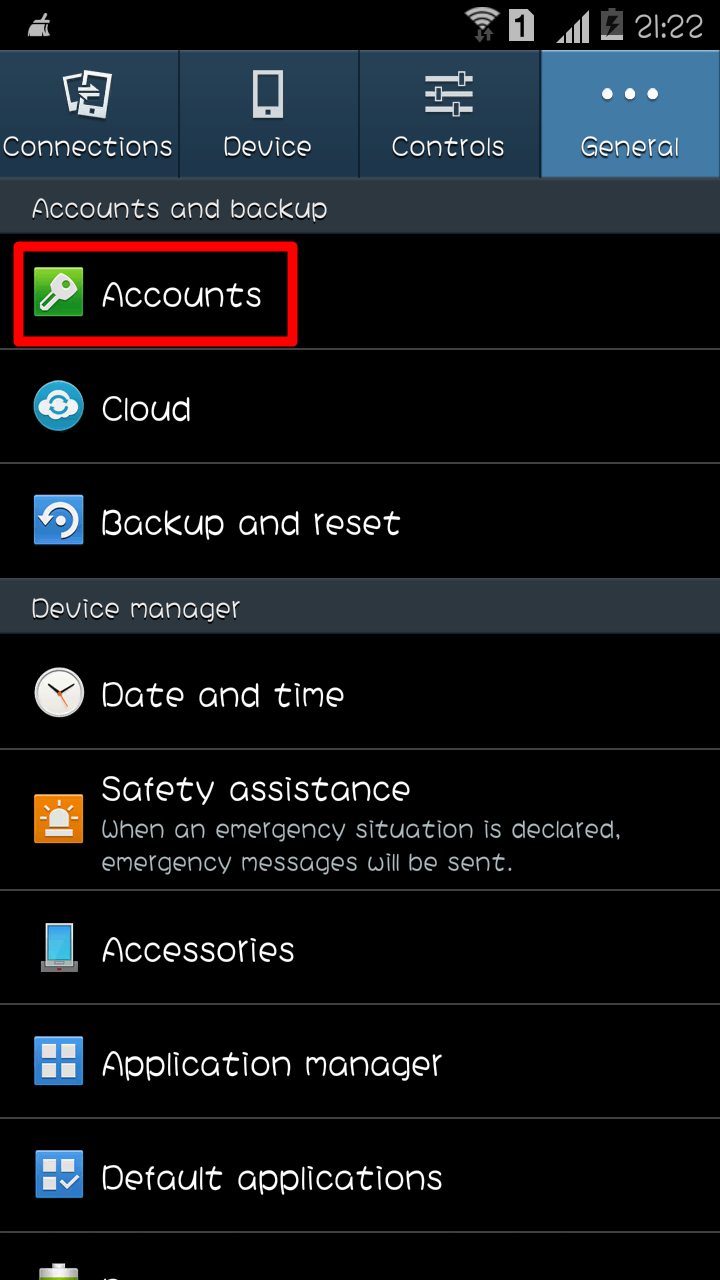Launch Application manager
Image resolution: width=720 pixels, height=1280 pixels.
pos(360,1062)
